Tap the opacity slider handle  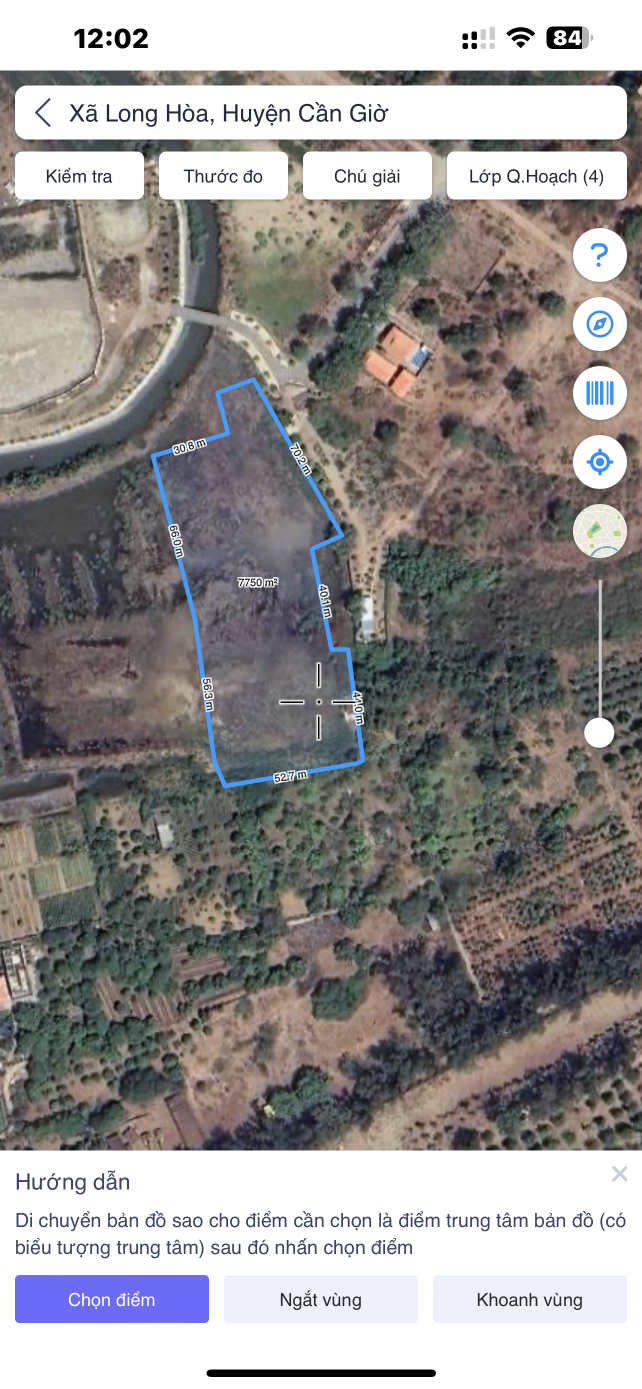pos(599,732)
